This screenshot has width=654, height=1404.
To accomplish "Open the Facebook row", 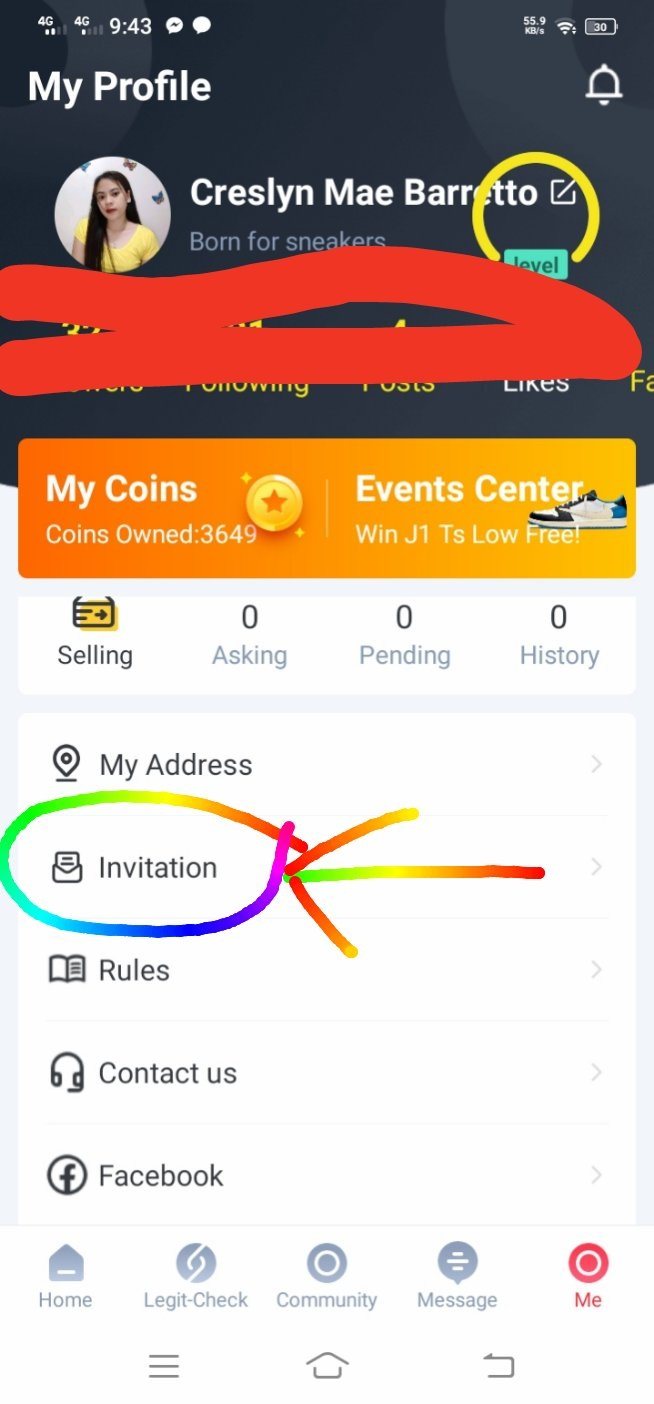I will click(x=326, y=1175).
